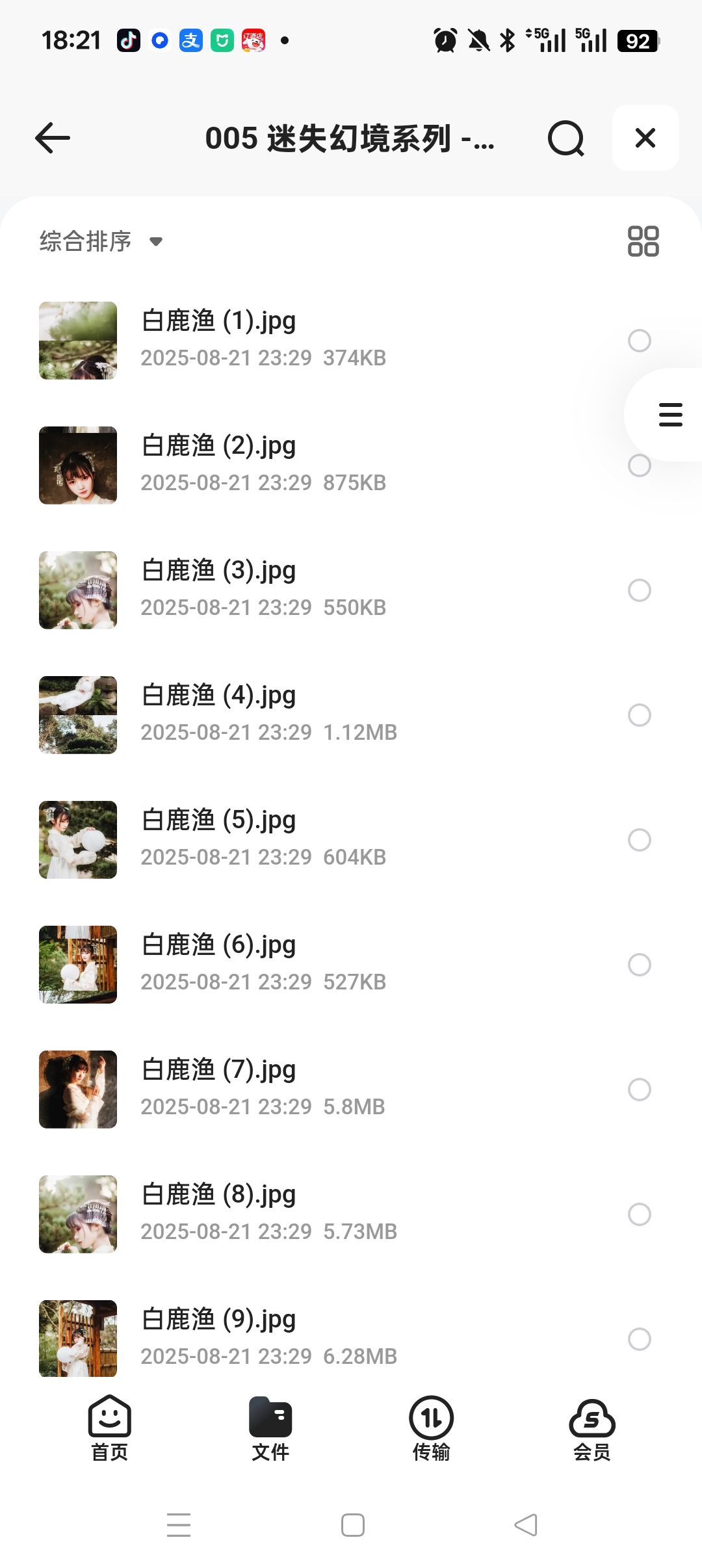
Task: Select the circle for 白鹿渔 (3).jpg
Action: tap(640, 590)
